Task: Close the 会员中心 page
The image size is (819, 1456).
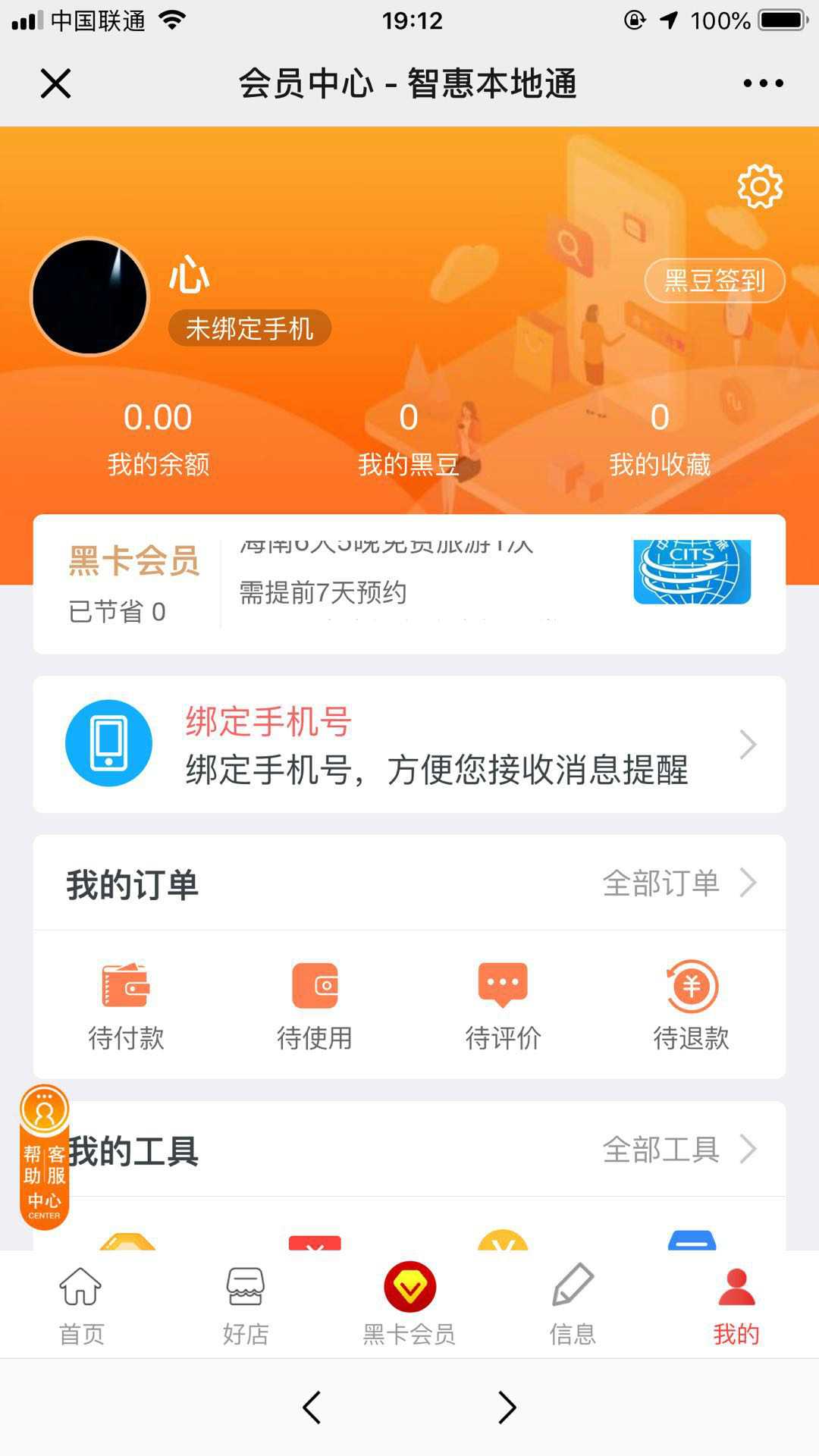Action: 55,83
